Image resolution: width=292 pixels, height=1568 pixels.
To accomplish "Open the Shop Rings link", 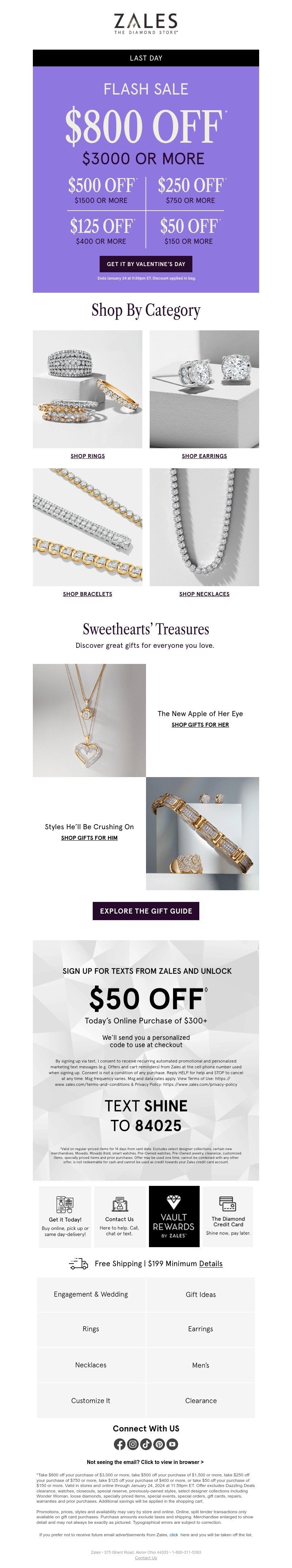I will point(88,456).
